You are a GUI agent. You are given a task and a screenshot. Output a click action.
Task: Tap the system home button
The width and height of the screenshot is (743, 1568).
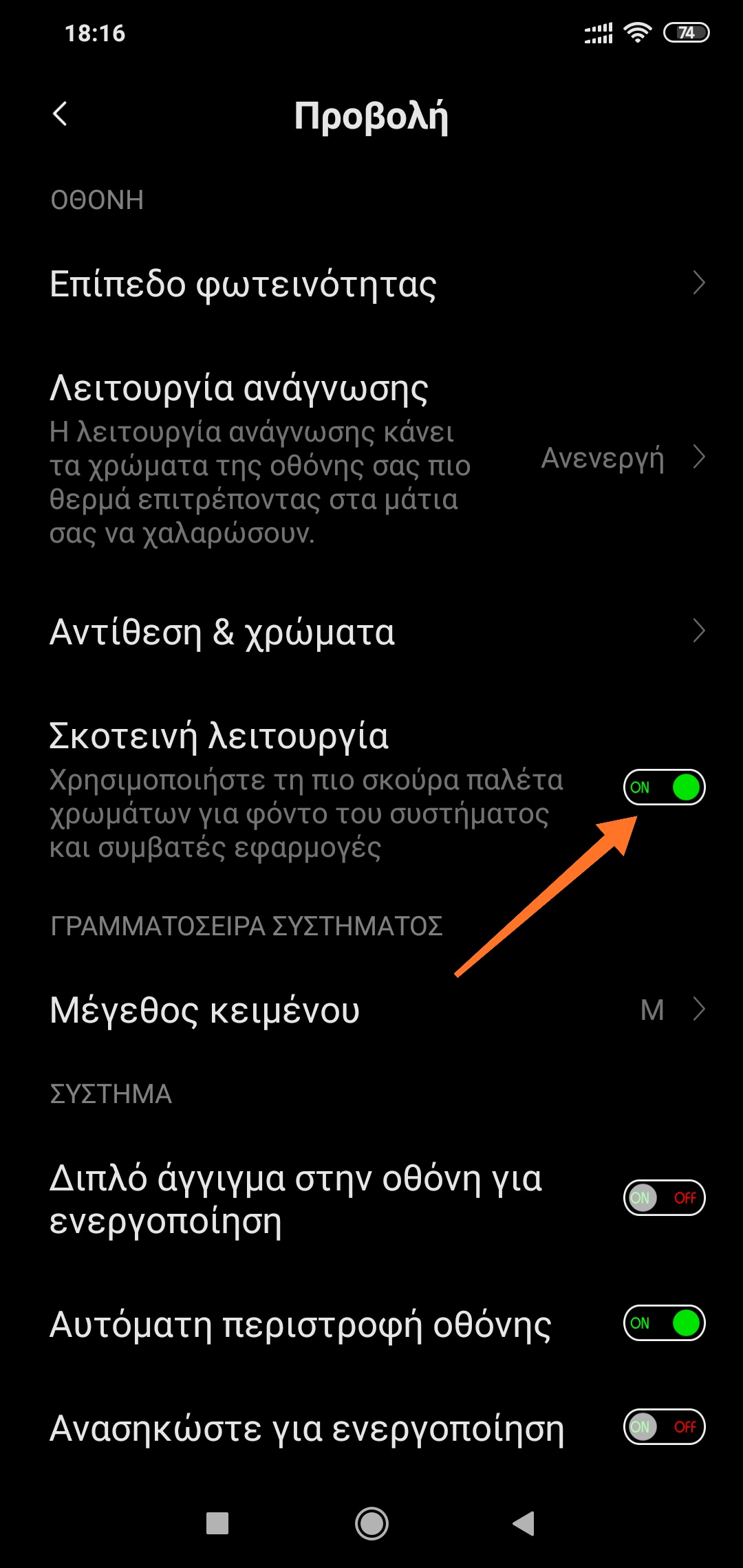coord(371,1523)
